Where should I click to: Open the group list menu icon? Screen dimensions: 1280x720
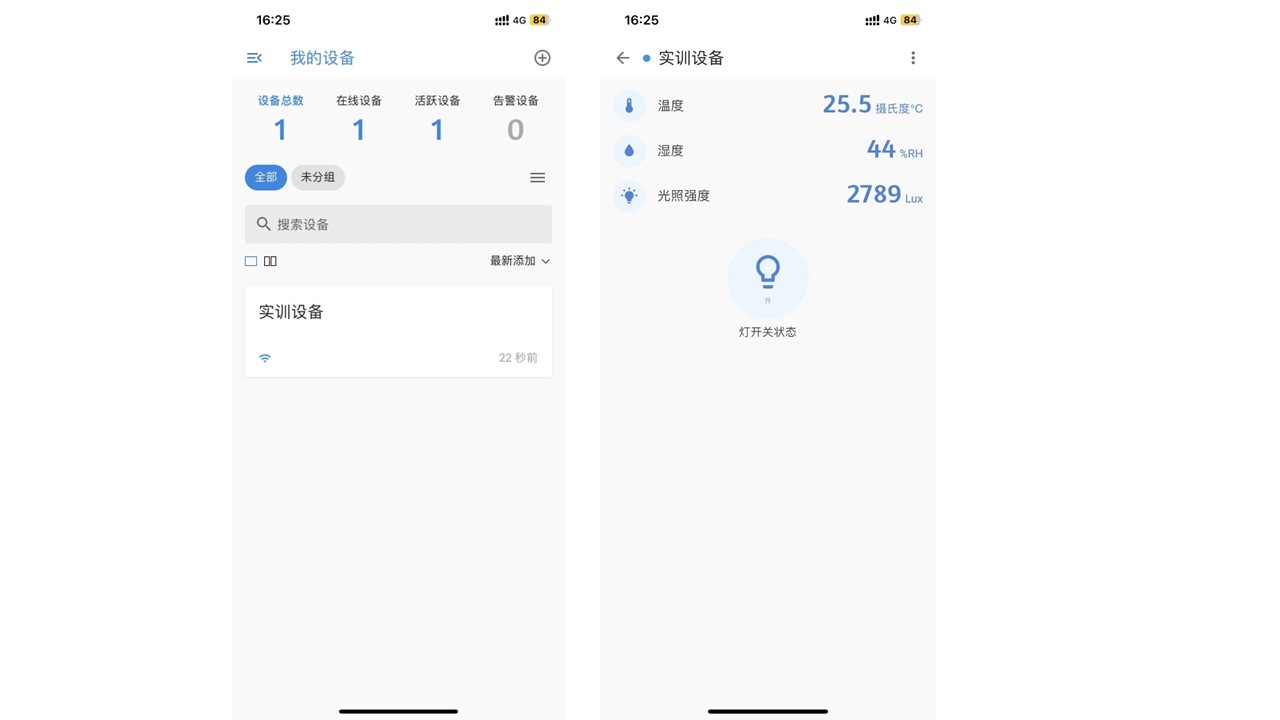point(537,178)
